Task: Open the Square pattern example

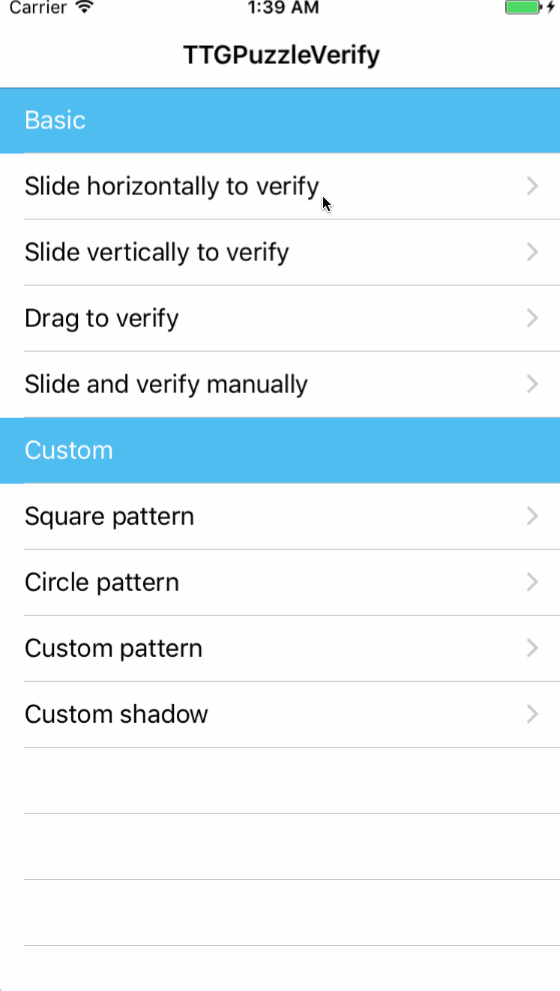Action: (280, 516)
